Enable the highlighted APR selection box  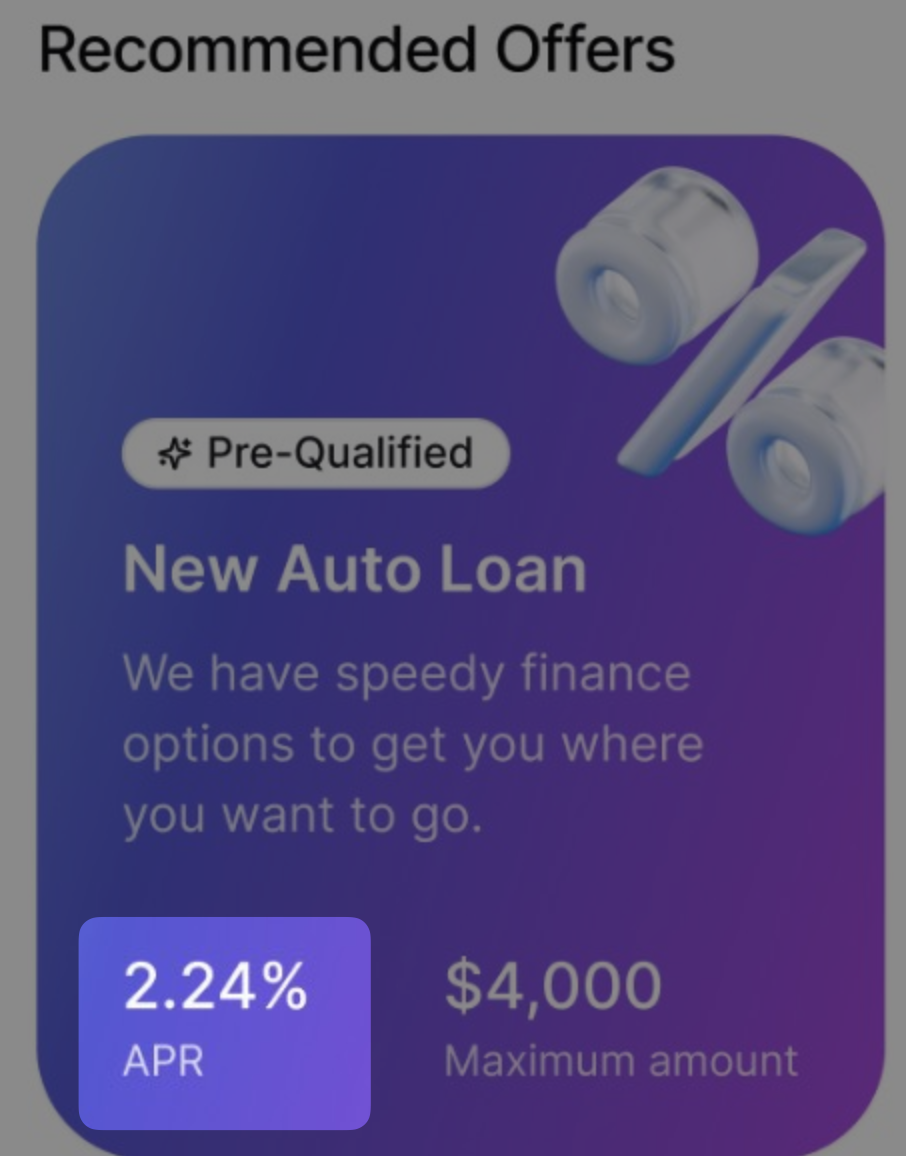(225, 1020)
